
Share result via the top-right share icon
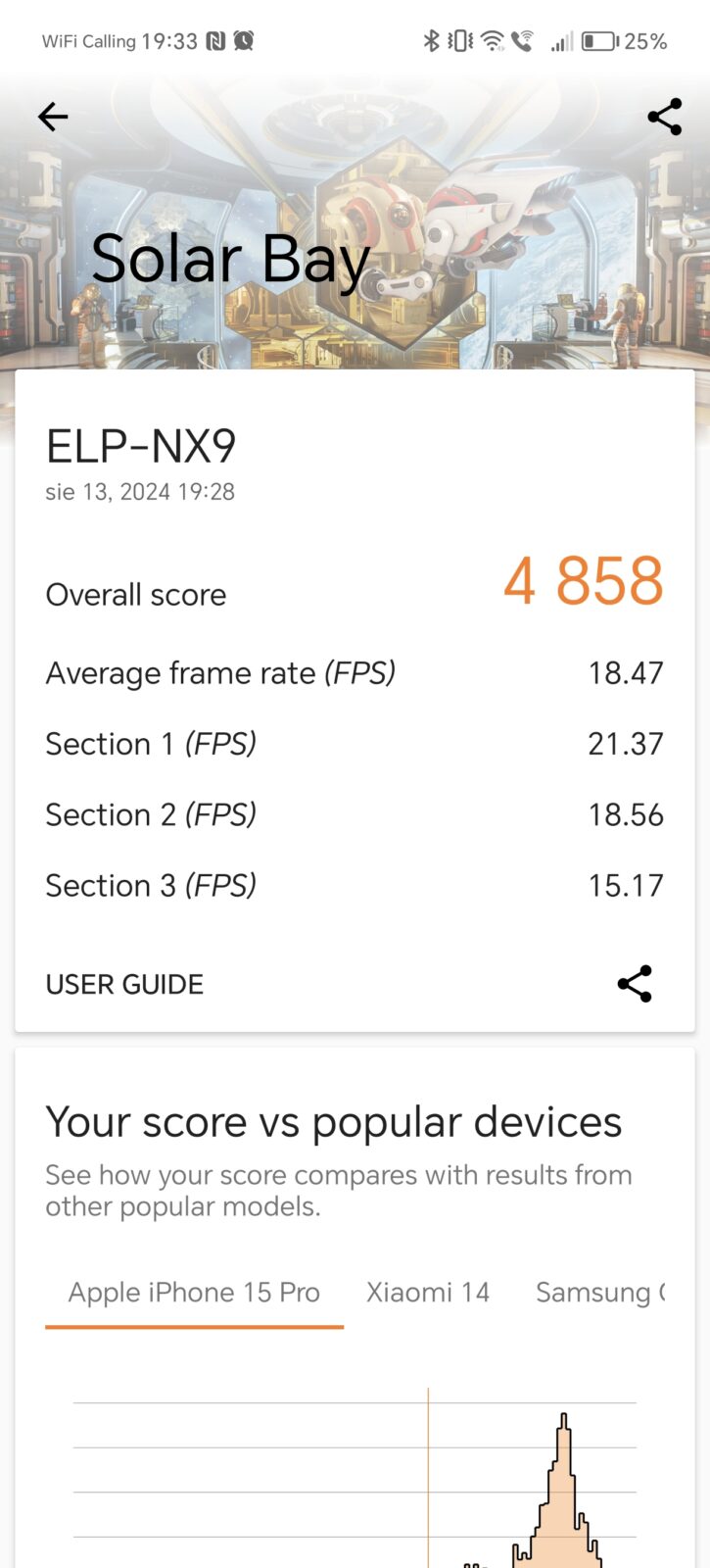click(x=664, y=118)
